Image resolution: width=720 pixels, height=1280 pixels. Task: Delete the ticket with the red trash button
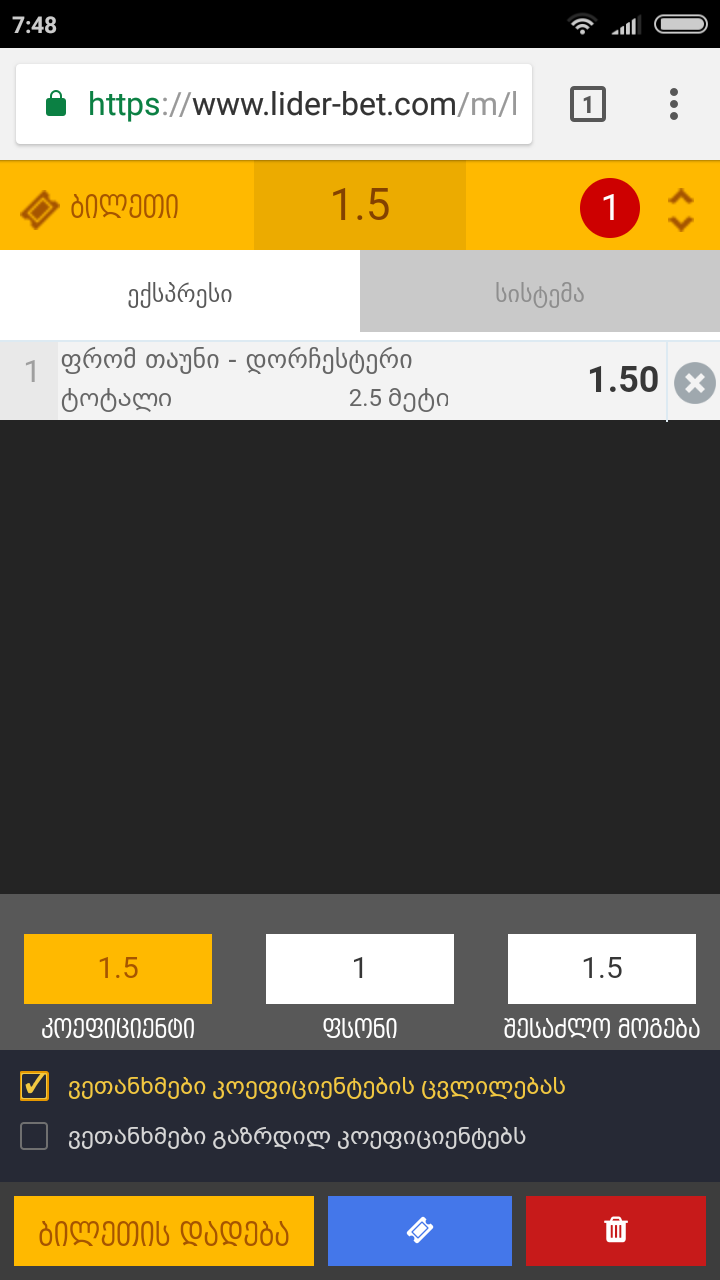[616, 1231]
